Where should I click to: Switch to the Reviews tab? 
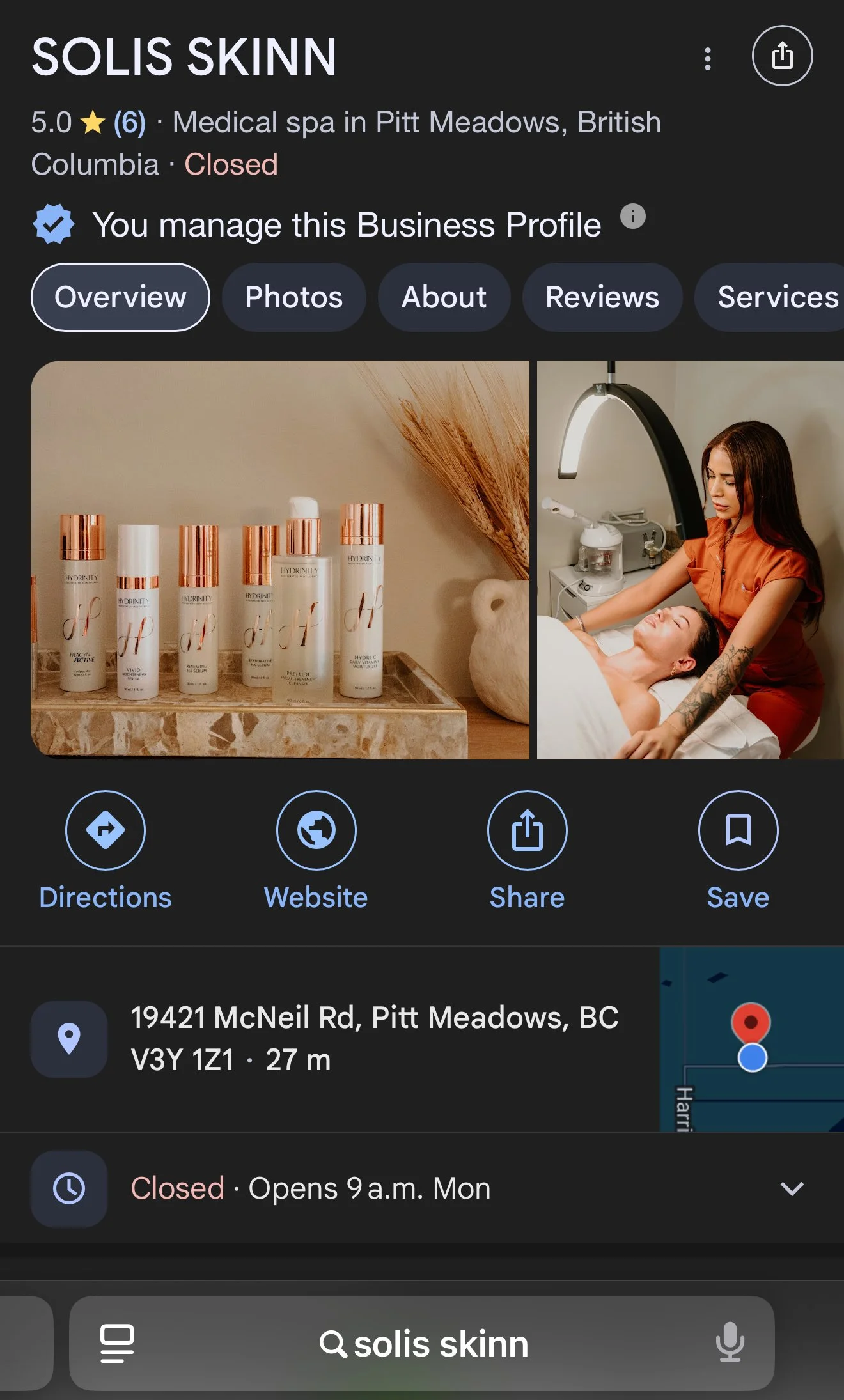[x=602, y=297]
